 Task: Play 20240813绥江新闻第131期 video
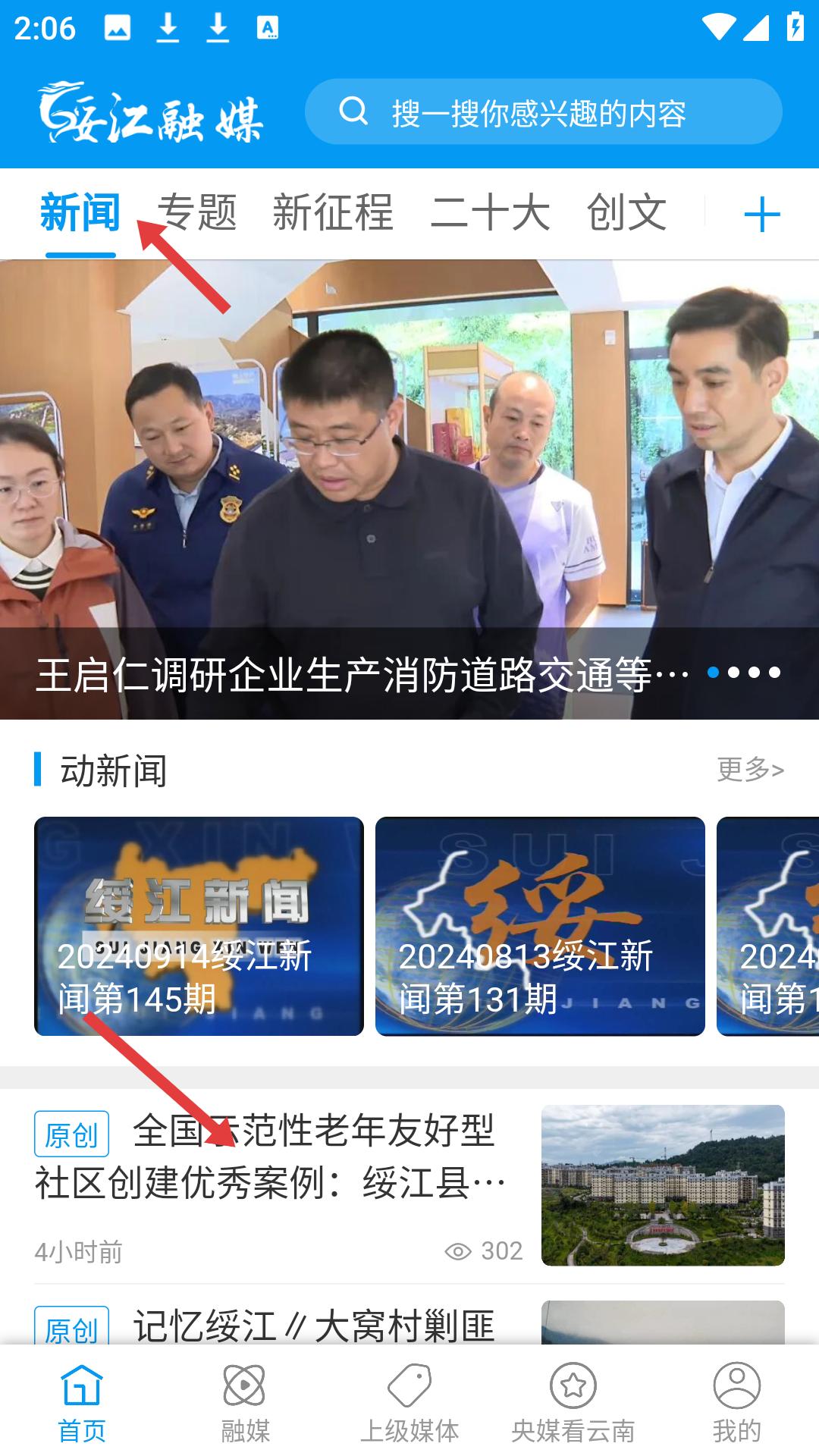point(540,926)
